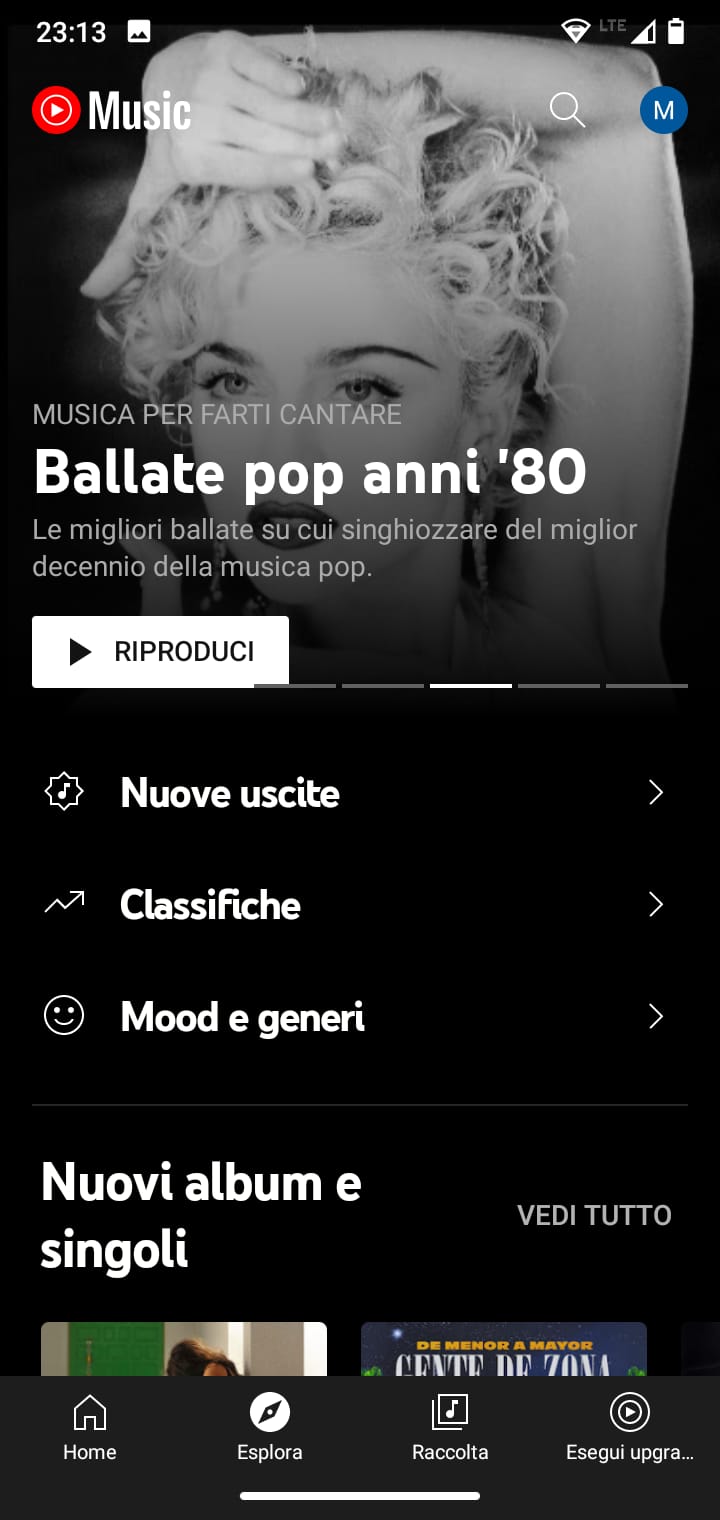Image resolution: width=720 pixels, height=1520 pixels.
Task: Open the Esegui upgrade tab
Action: pos(630,1428)
